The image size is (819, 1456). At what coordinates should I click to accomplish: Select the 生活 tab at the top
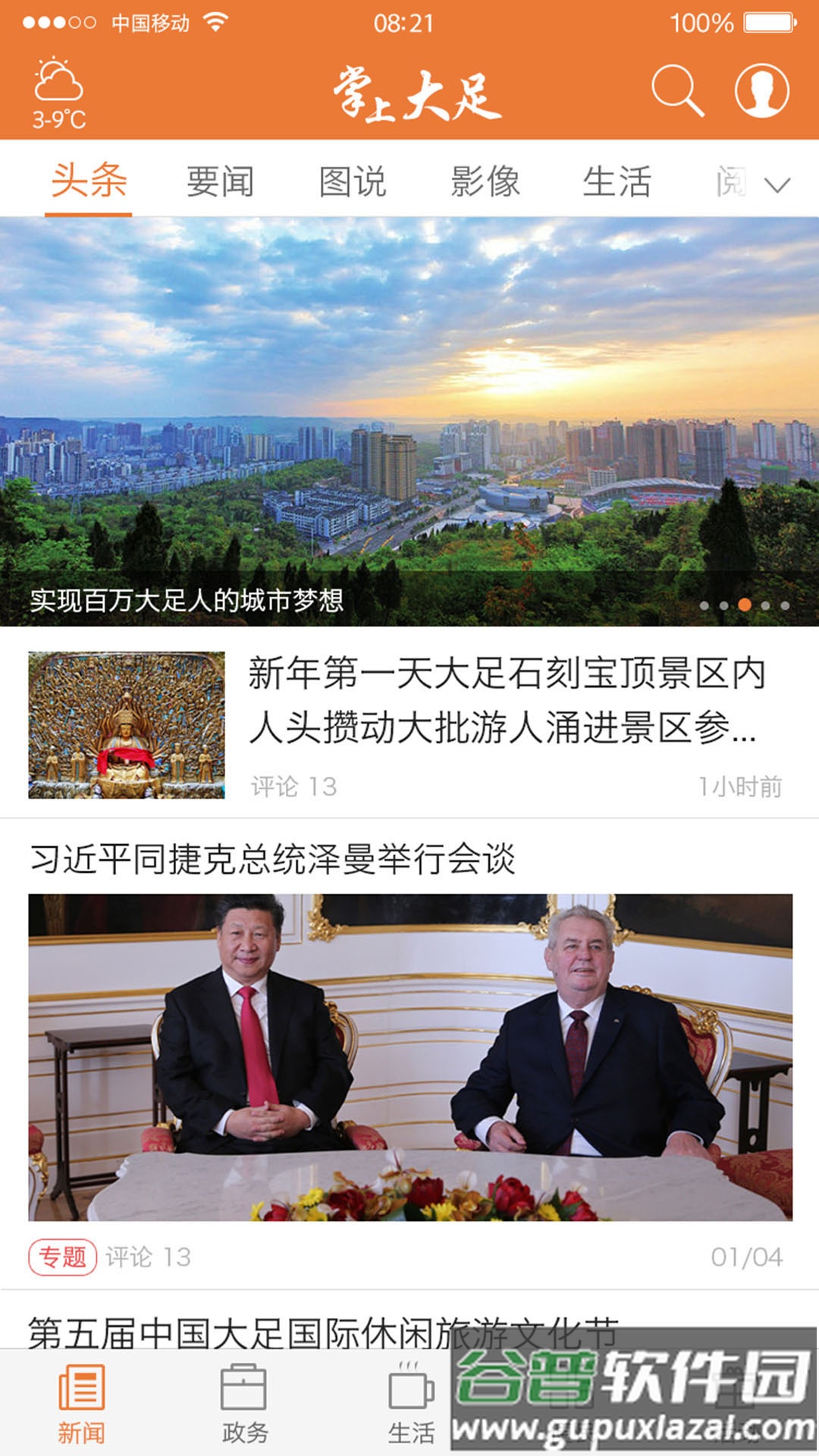pos(618,180)
